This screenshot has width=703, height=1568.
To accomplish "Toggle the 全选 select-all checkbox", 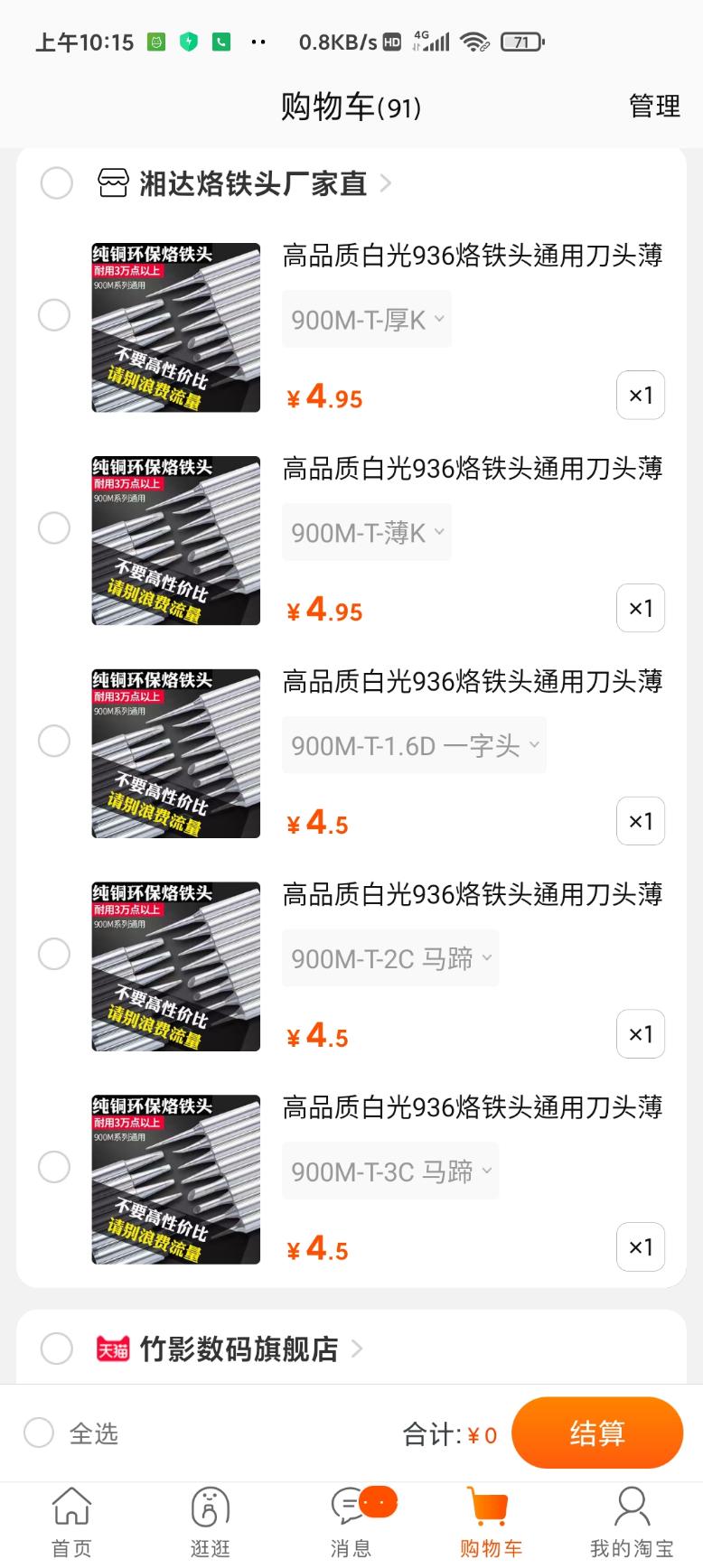I will click(39, 1433).
